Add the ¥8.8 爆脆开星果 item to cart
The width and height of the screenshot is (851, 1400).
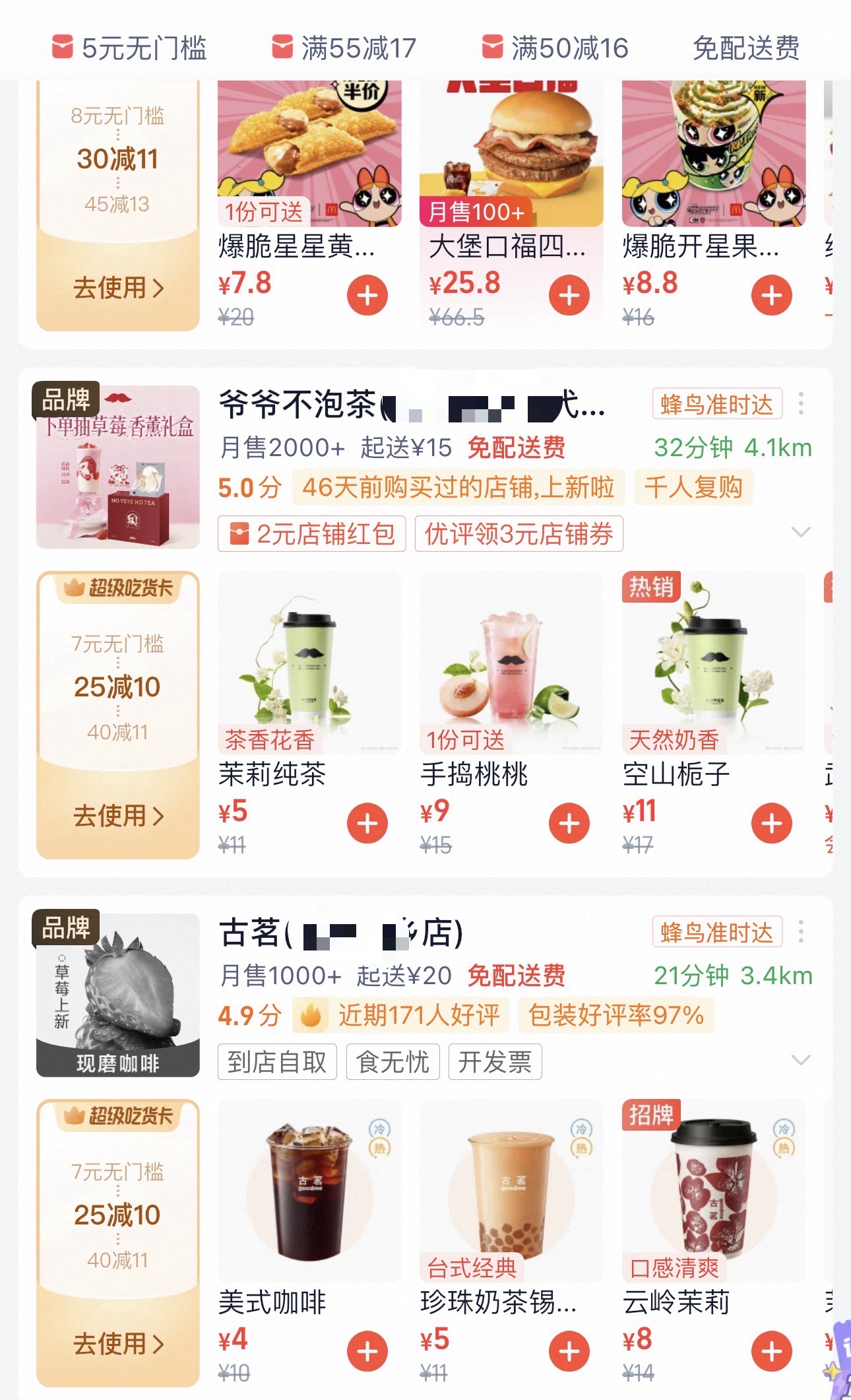[x=771, y=295]
